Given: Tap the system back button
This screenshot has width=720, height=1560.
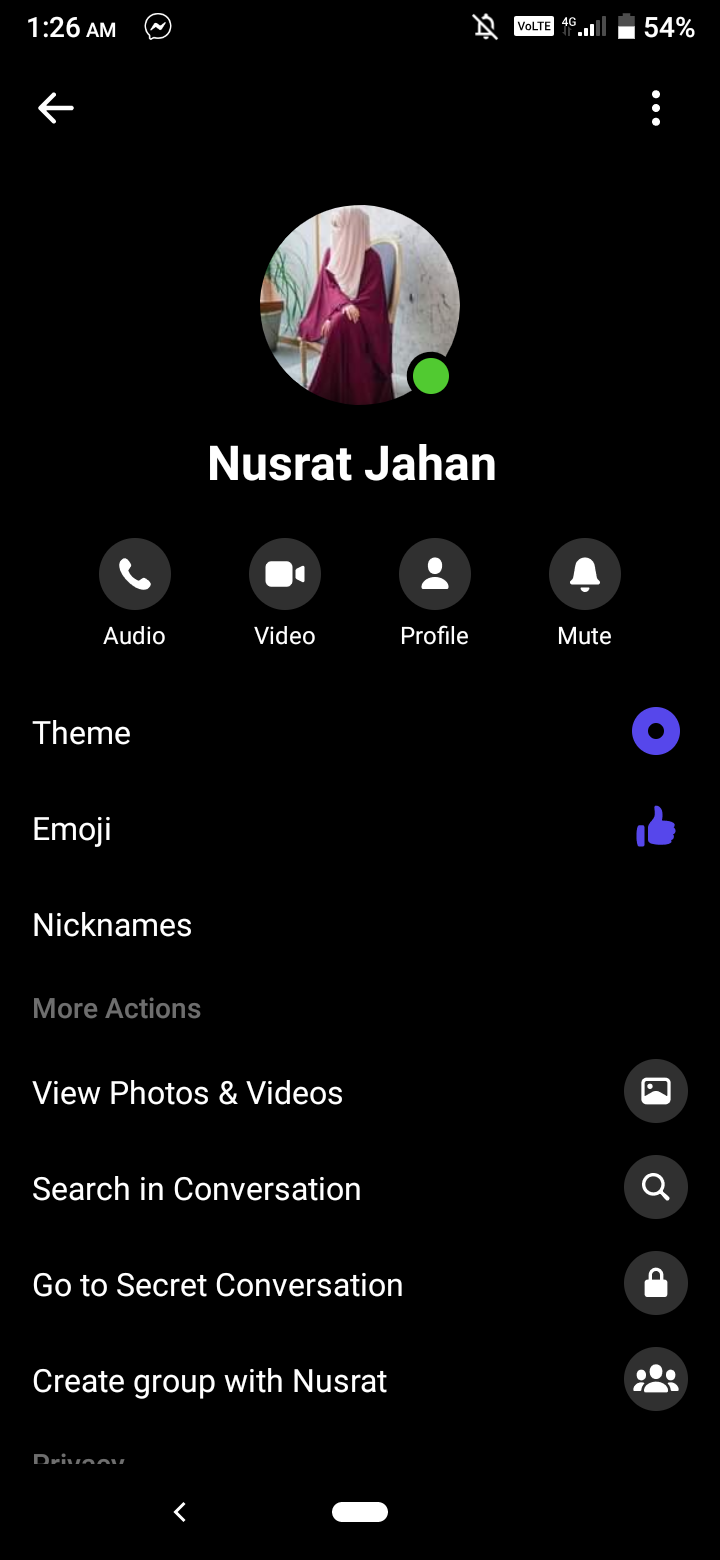Looking at the screenshot, I should pyautogui.click(x=180, y=1512).
